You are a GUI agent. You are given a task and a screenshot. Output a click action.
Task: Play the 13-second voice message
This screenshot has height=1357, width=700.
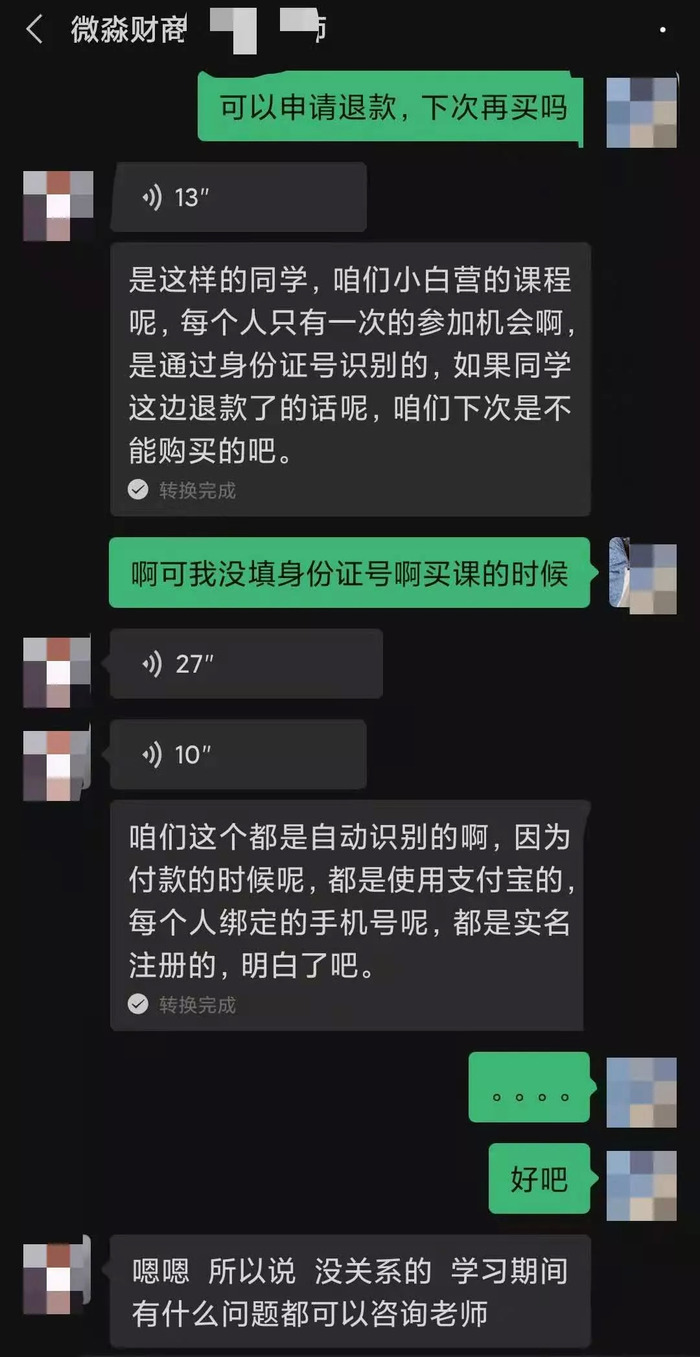point(238,198)
